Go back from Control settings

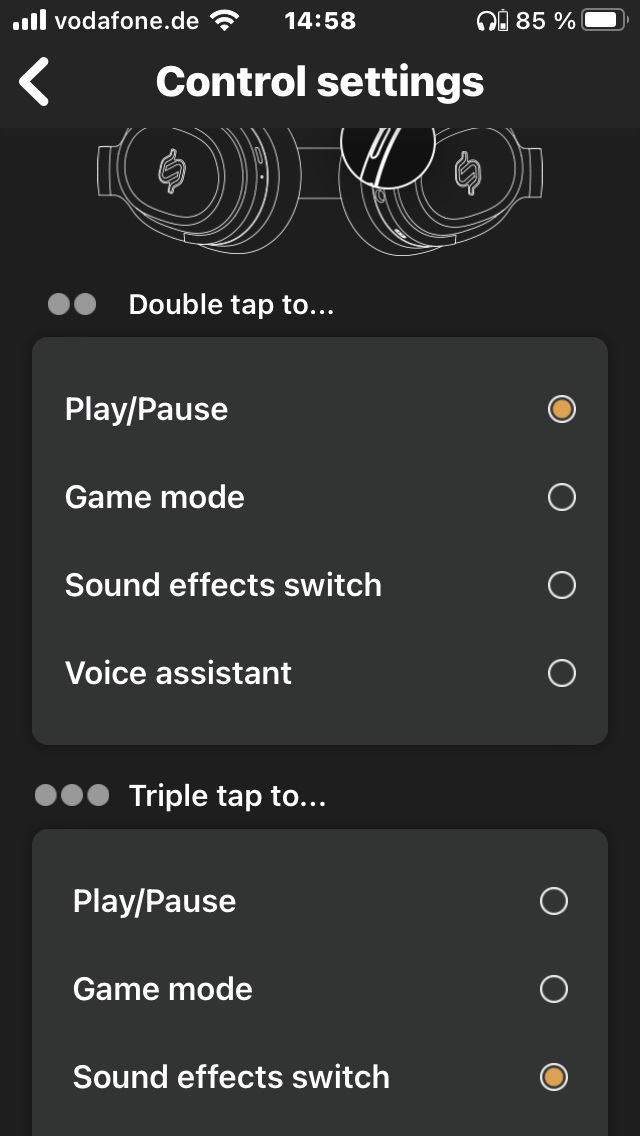click(34, 82)
